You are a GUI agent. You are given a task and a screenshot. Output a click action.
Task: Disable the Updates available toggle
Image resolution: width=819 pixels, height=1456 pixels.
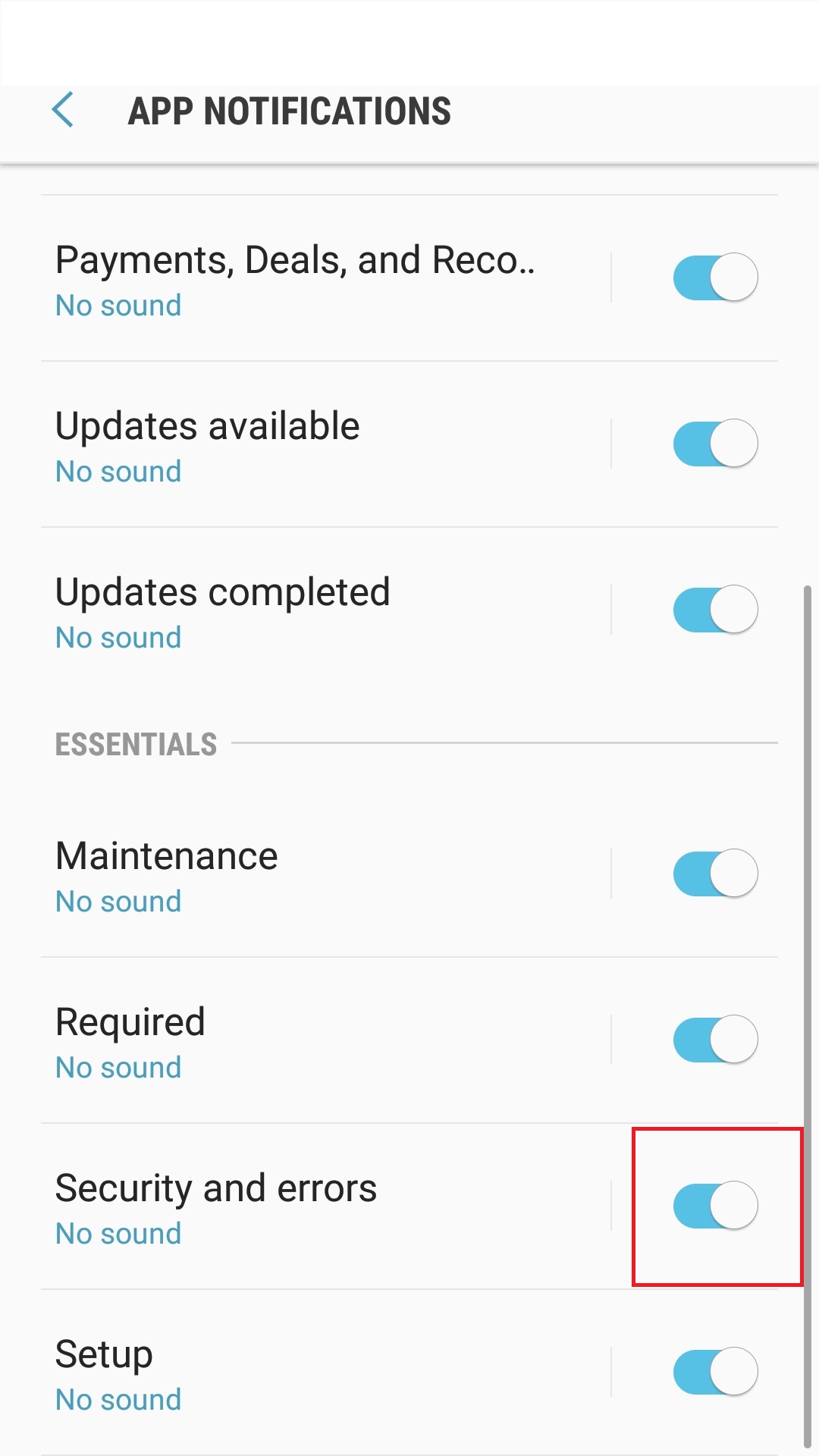click(x=715, y=444)
